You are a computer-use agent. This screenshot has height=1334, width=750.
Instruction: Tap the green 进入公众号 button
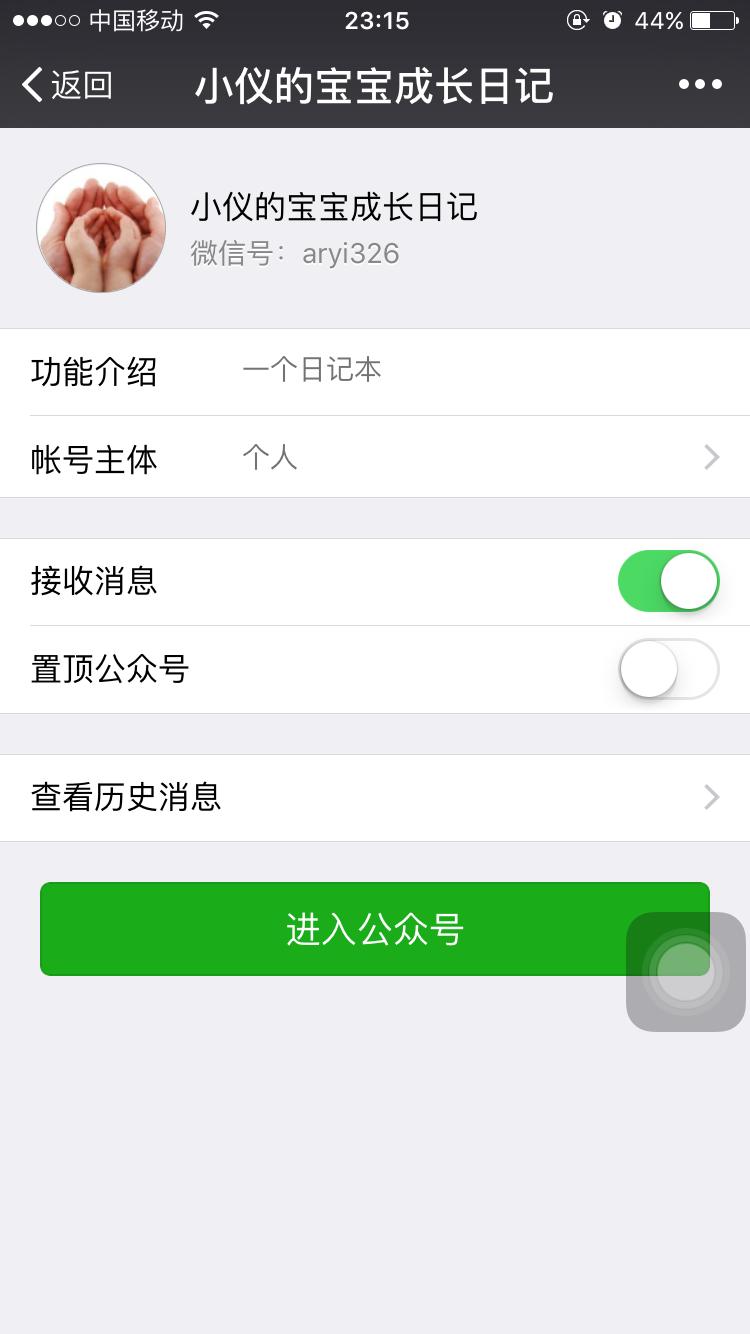[x=375, y=928]
